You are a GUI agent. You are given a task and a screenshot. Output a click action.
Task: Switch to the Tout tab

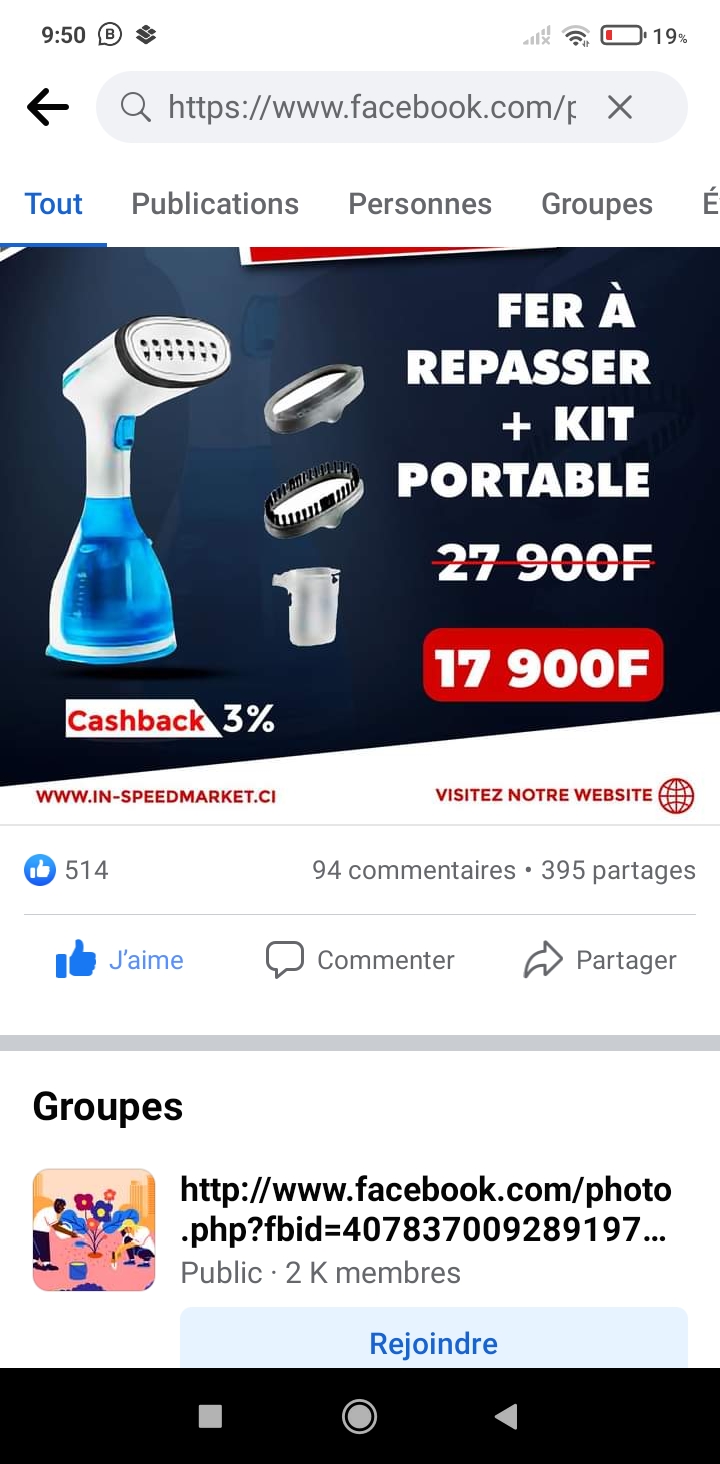(x=54, y=204)
